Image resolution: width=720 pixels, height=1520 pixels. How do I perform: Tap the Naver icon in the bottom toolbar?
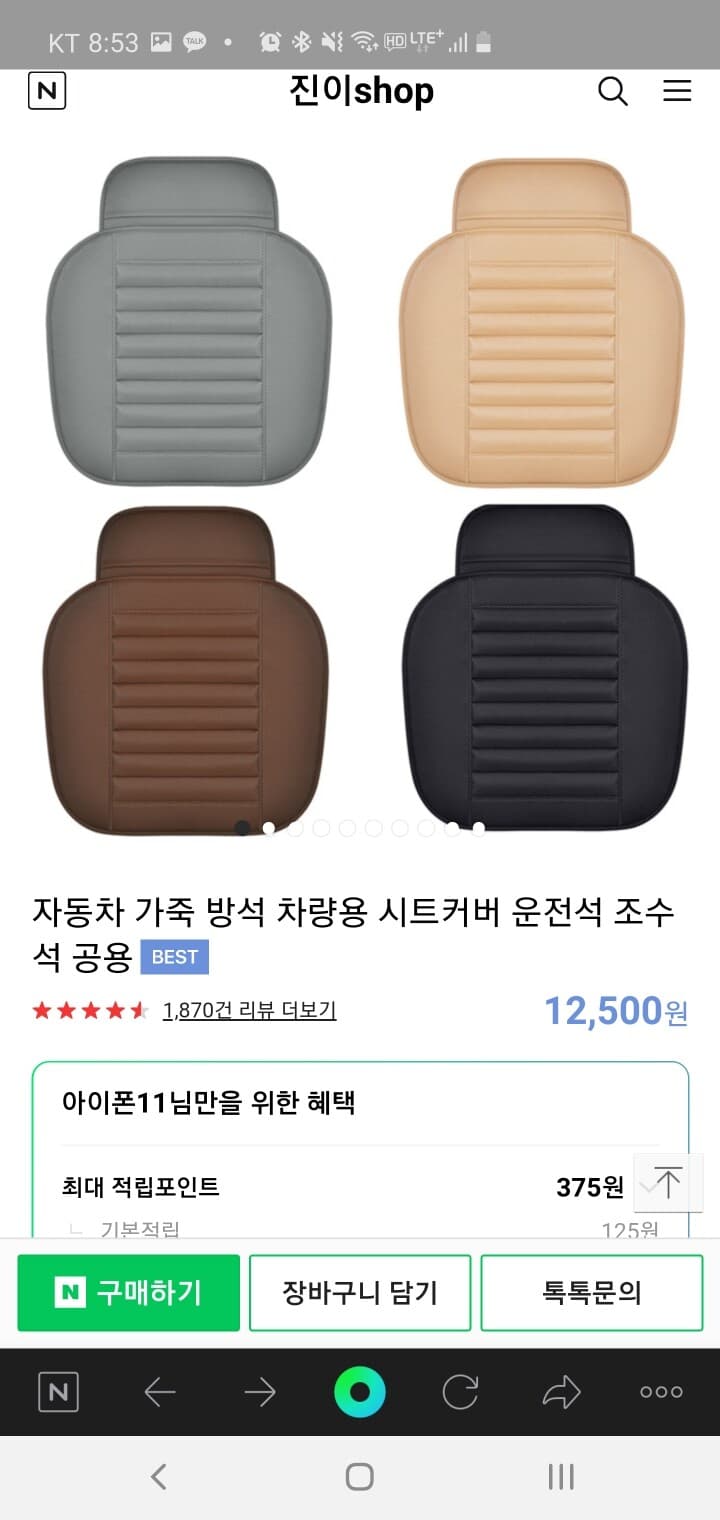click(x=57, y=1390)
